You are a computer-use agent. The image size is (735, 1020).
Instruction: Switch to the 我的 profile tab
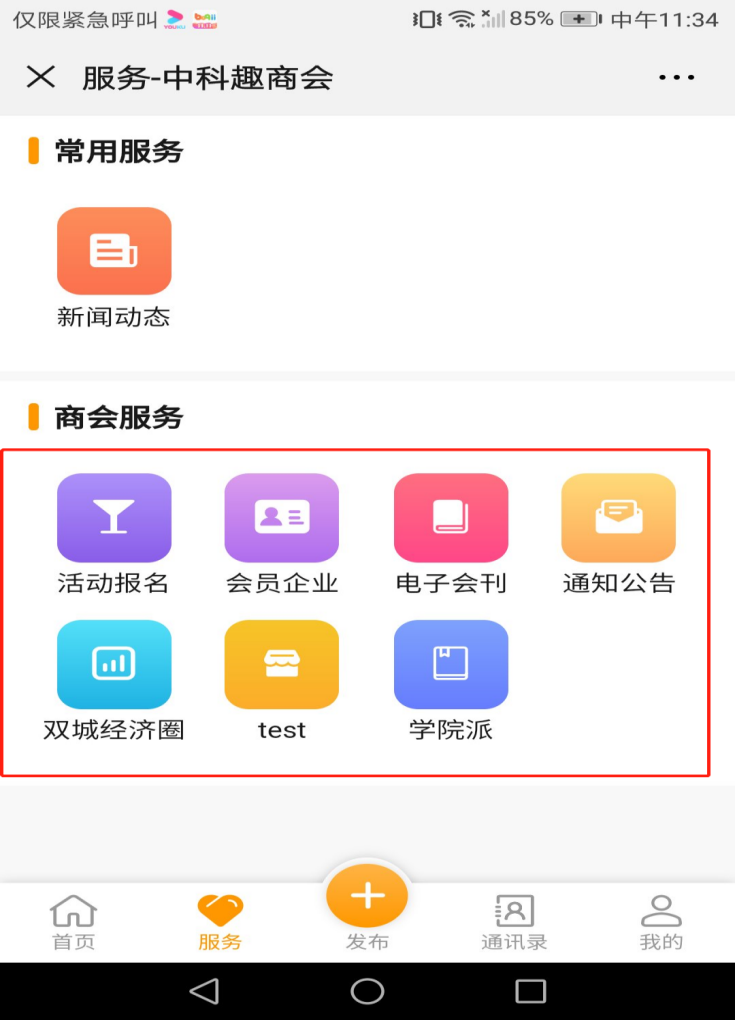pos(661,922)
